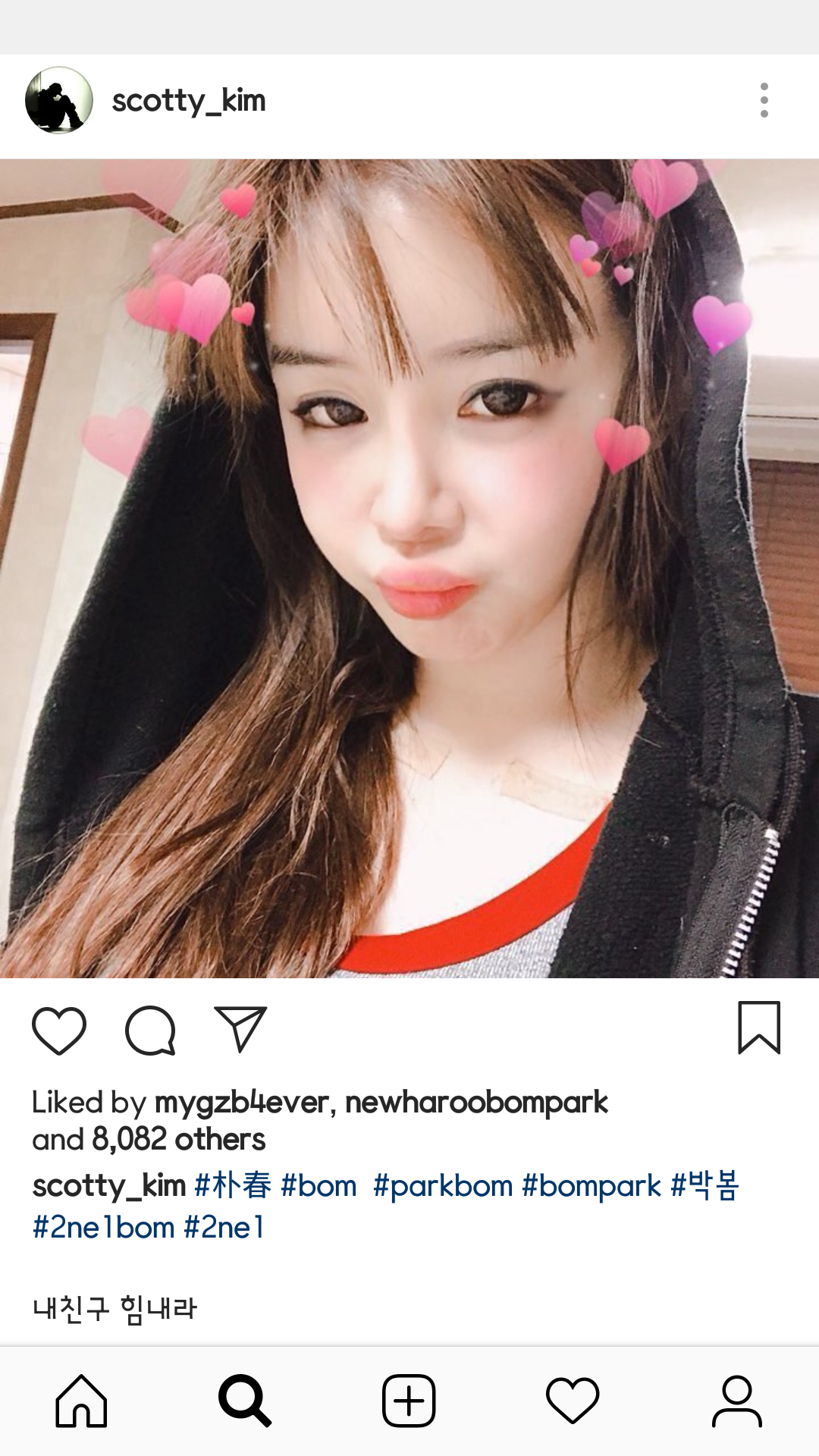This screenshot has height=1456, width=819.
Task: Switch to the Search tab
Action: click(245, 1401)
